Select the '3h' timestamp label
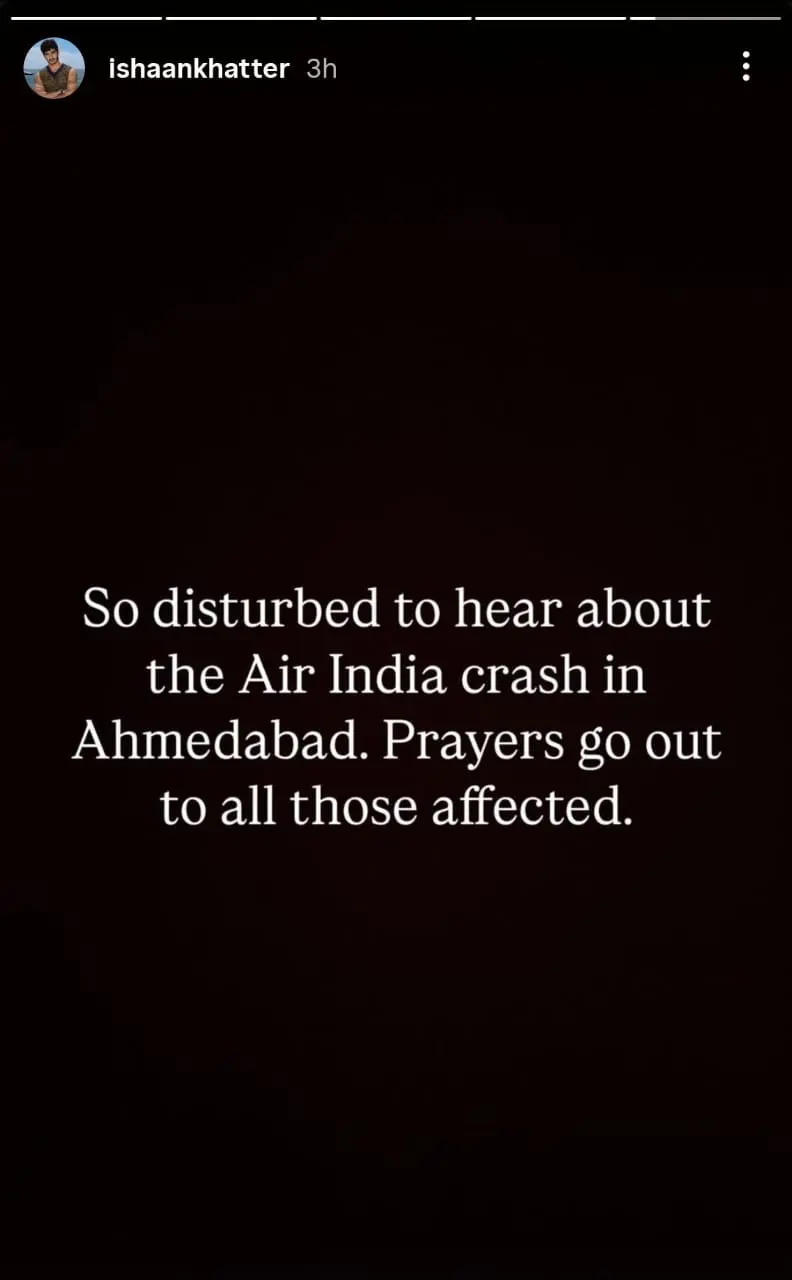This screenshot has width=792, height=1280. pos(321,68)
